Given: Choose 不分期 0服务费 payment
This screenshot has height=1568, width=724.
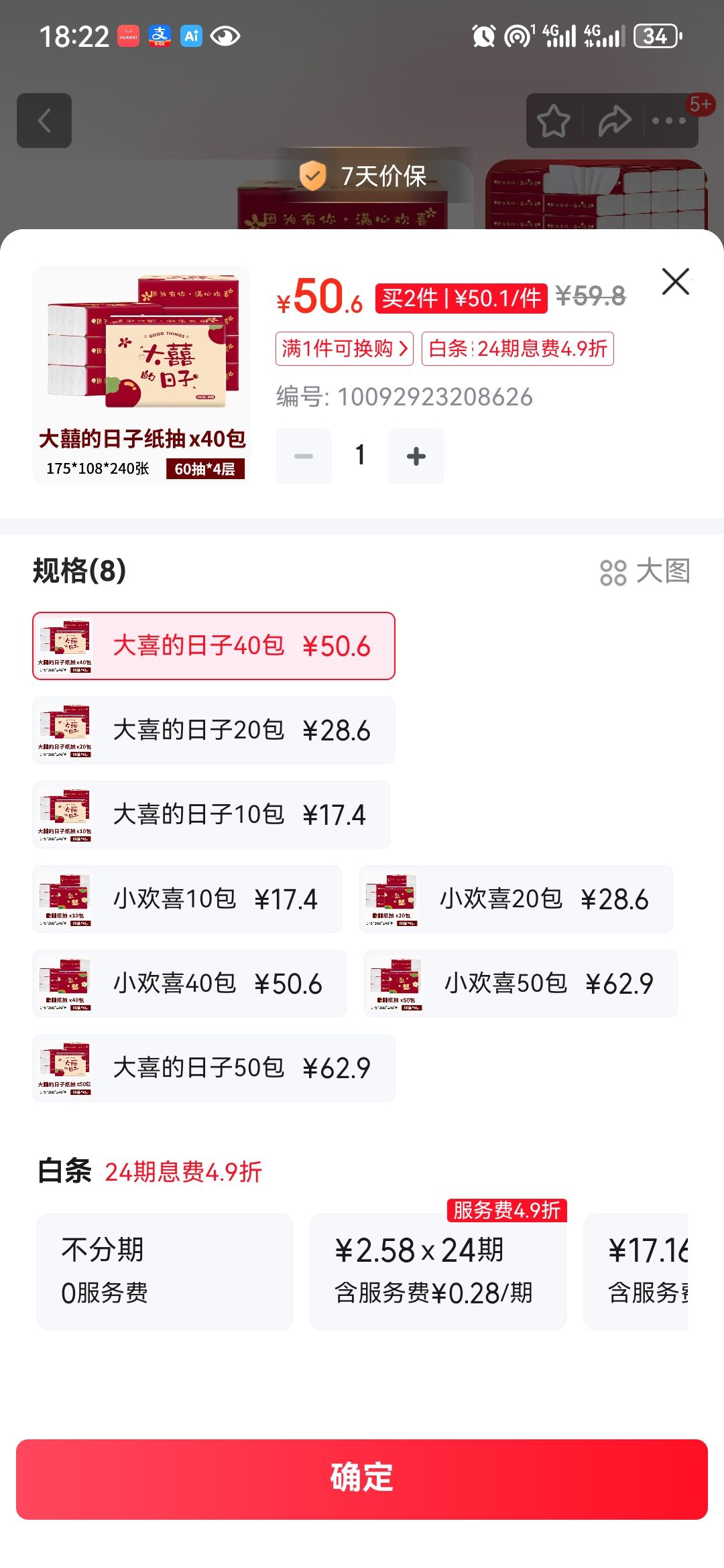Looking at the screenshot, I should [x=165, y=1272].
